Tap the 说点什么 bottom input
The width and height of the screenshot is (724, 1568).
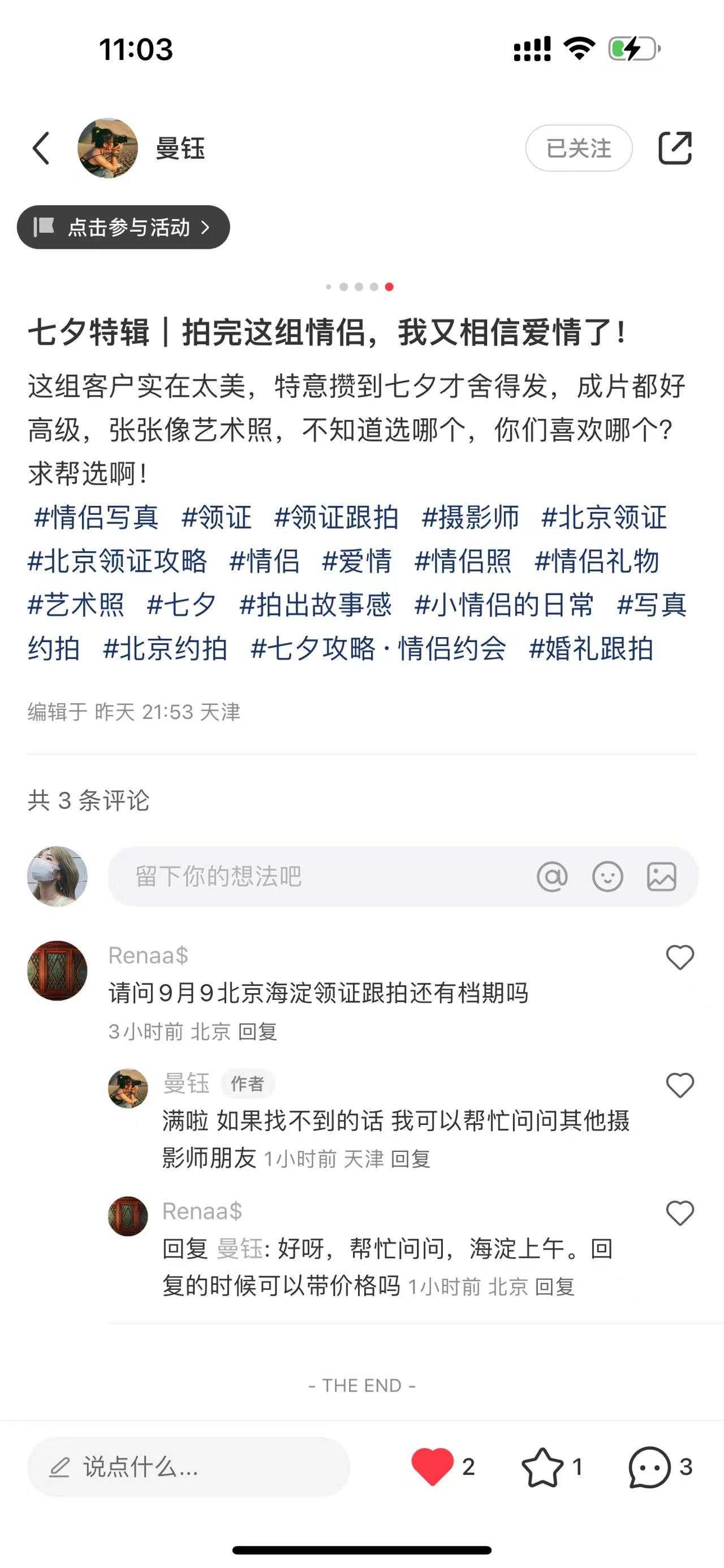[189, 1467]
